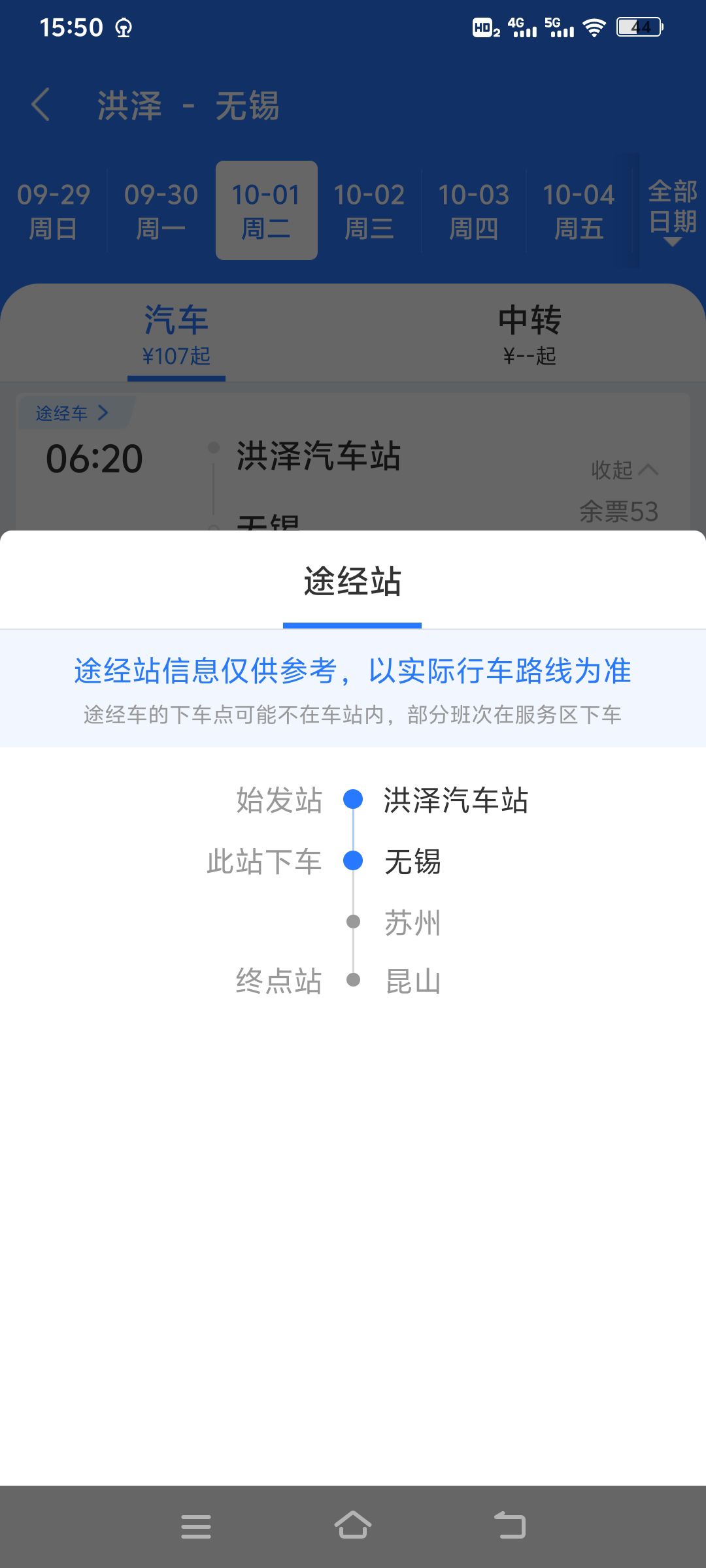This screenshot has height=1568, width=706.
Task: Select date 09-30 周一
Action: 161,210
